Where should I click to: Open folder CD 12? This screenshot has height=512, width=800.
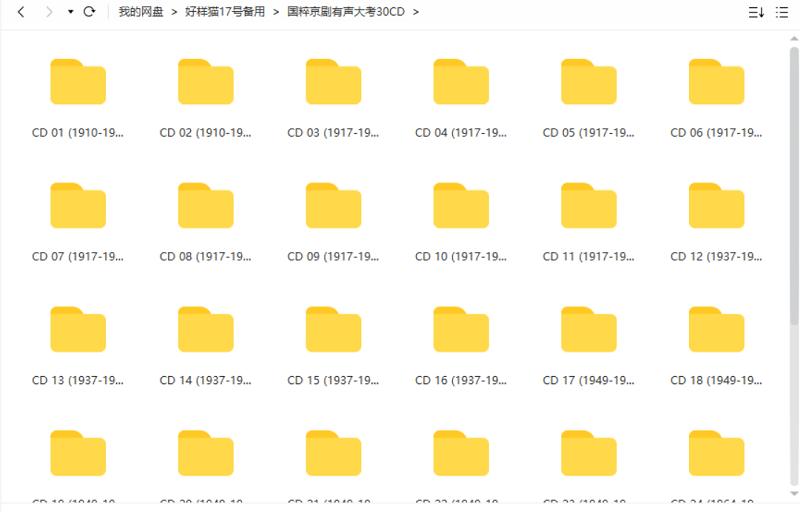(x=716, y=207)
